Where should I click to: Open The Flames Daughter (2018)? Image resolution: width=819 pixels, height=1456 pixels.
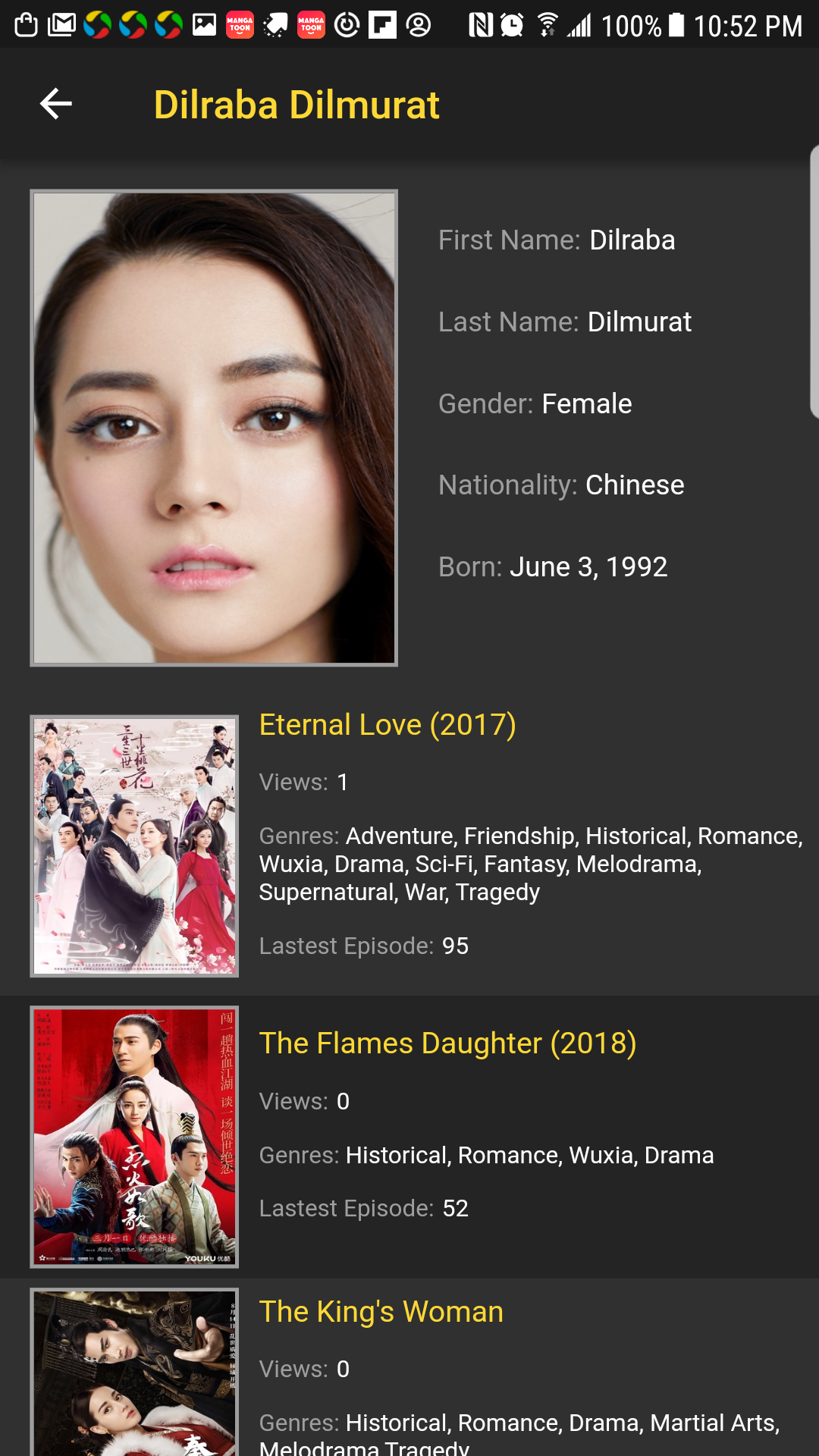448,1043
